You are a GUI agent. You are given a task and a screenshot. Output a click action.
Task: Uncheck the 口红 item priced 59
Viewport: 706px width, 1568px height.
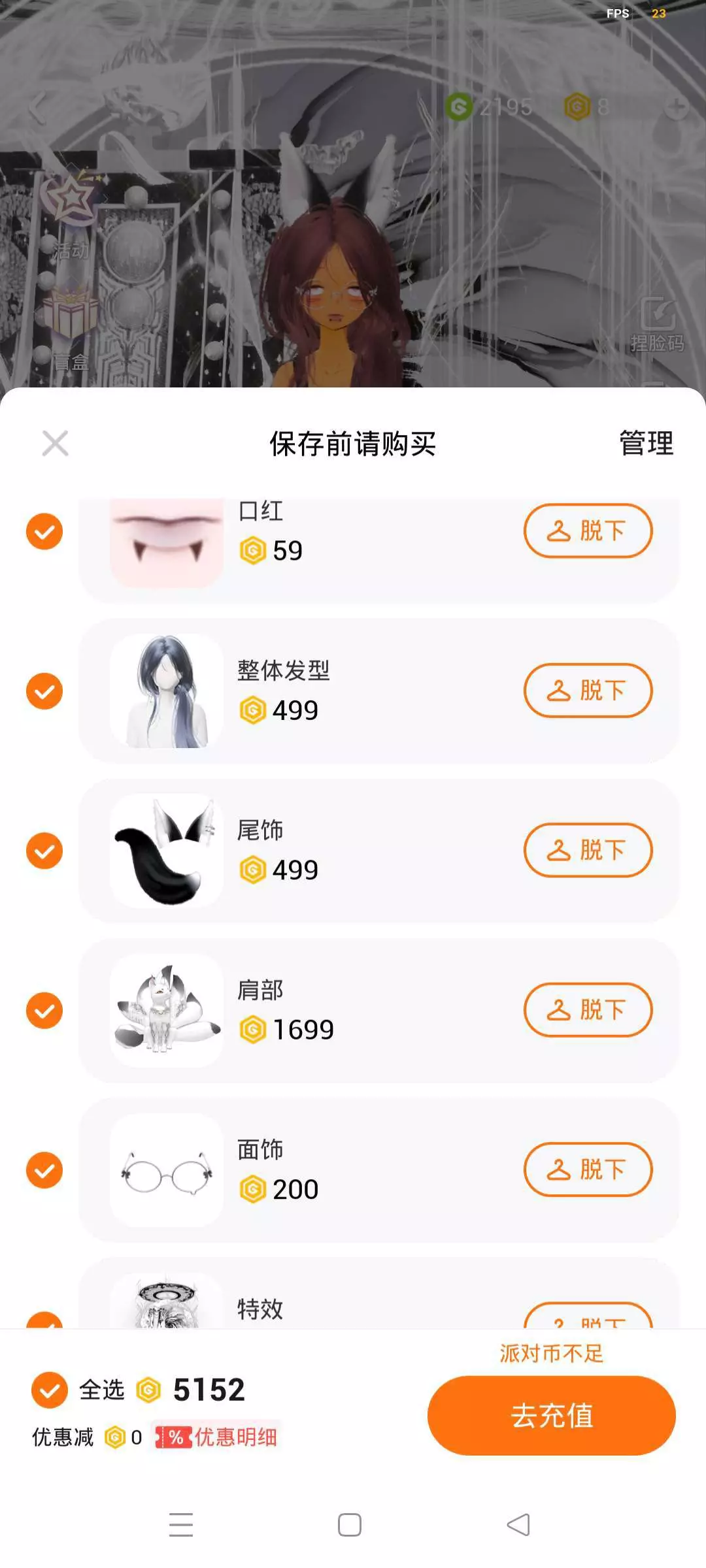pyautogui.click(x=44, y=531)
